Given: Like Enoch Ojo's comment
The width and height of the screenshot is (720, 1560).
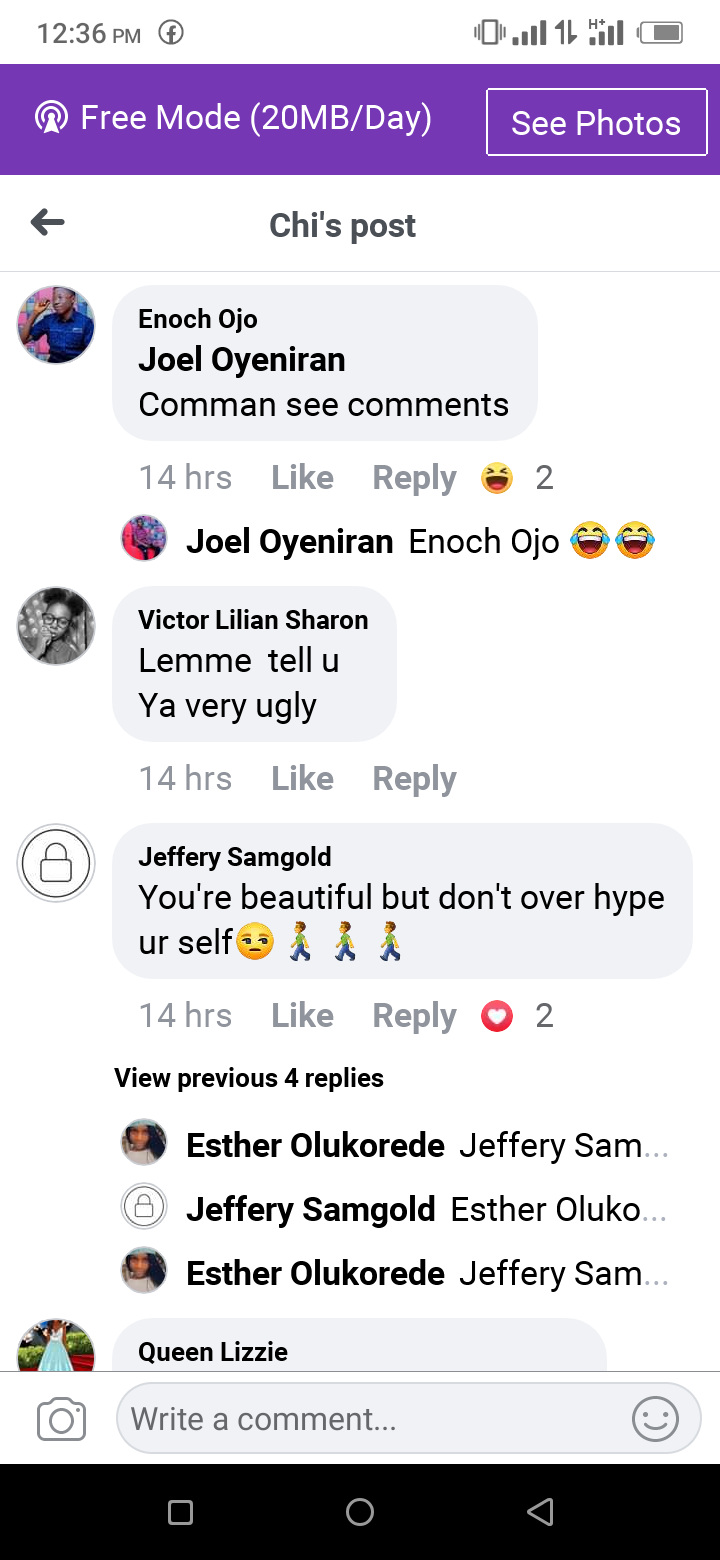Looking at the screenshot, I should 302,478.
